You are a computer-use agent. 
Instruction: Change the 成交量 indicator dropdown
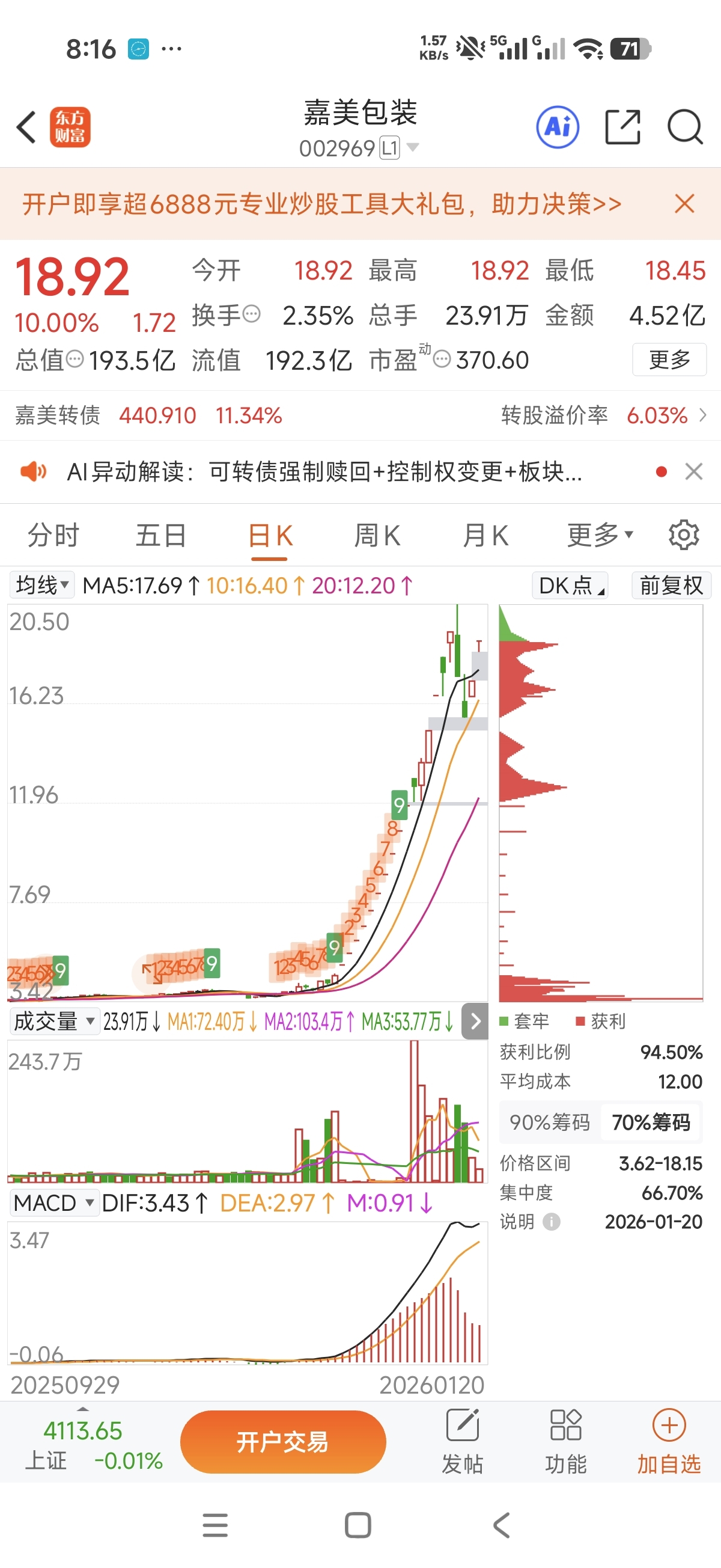pyautogui.click(x=54, y=1021)
